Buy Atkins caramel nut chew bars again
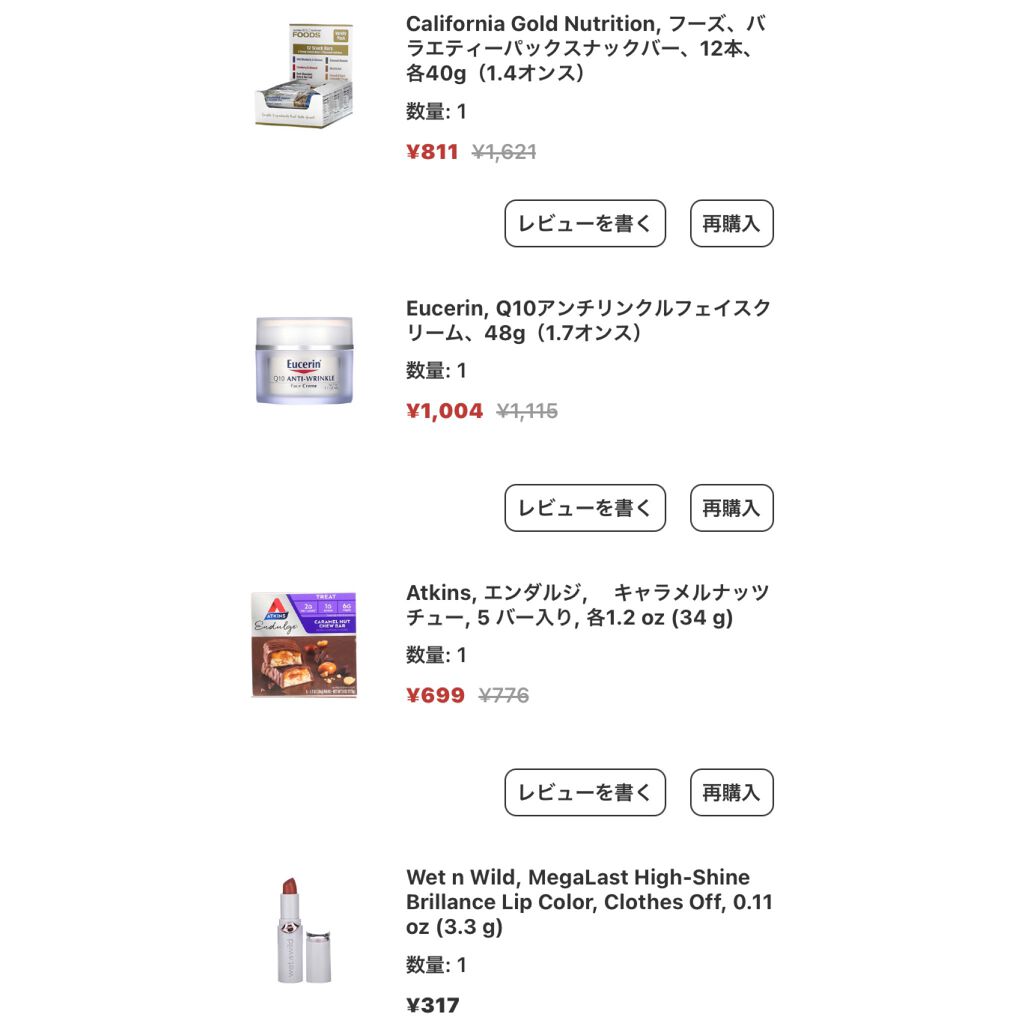 coord(731,792)
